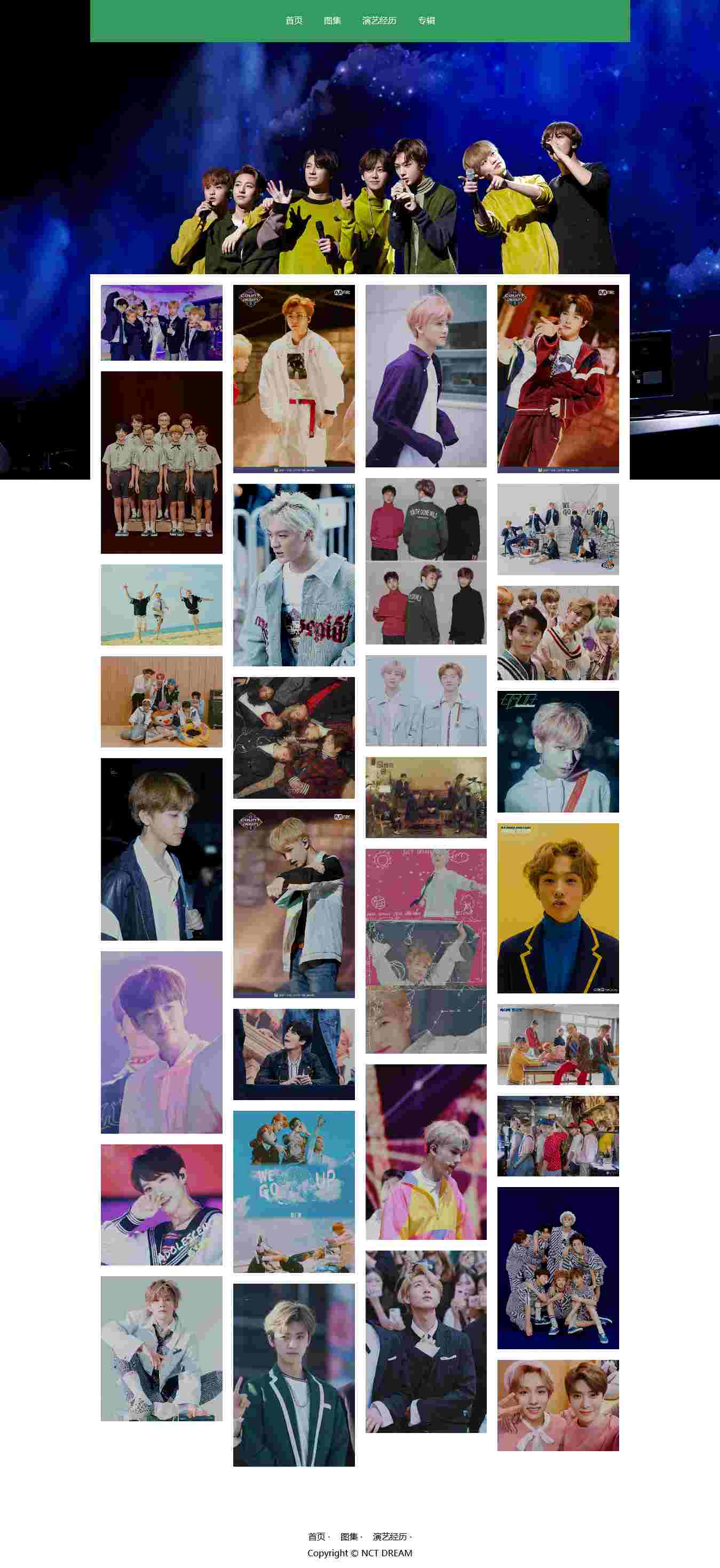Open the group photo in grey school uniforms
This screenshot has height=1568, width=720.
click(161, 462)
